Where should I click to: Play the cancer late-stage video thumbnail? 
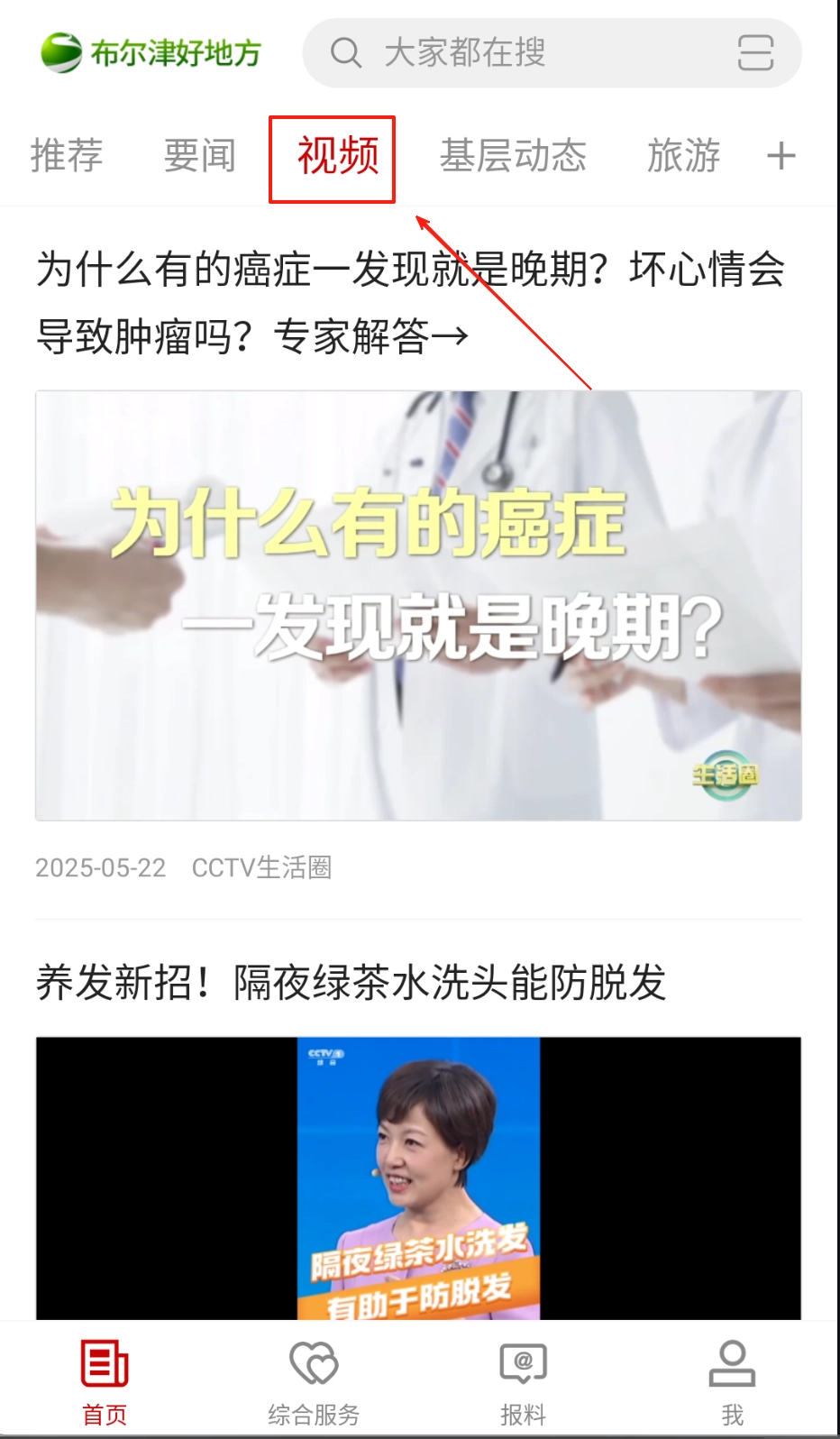418,605
